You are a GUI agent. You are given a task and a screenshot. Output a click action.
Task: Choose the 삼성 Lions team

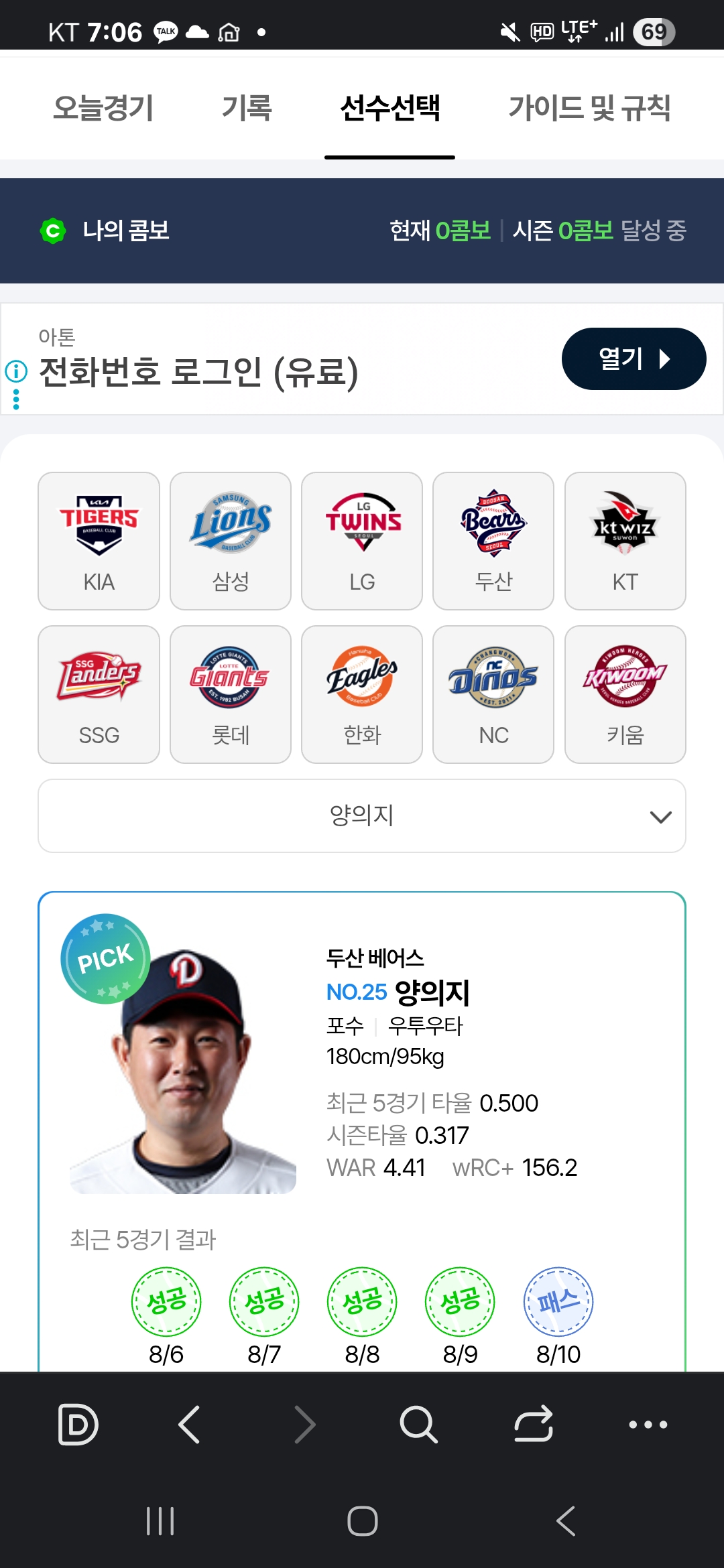click(x=231, y=541)
